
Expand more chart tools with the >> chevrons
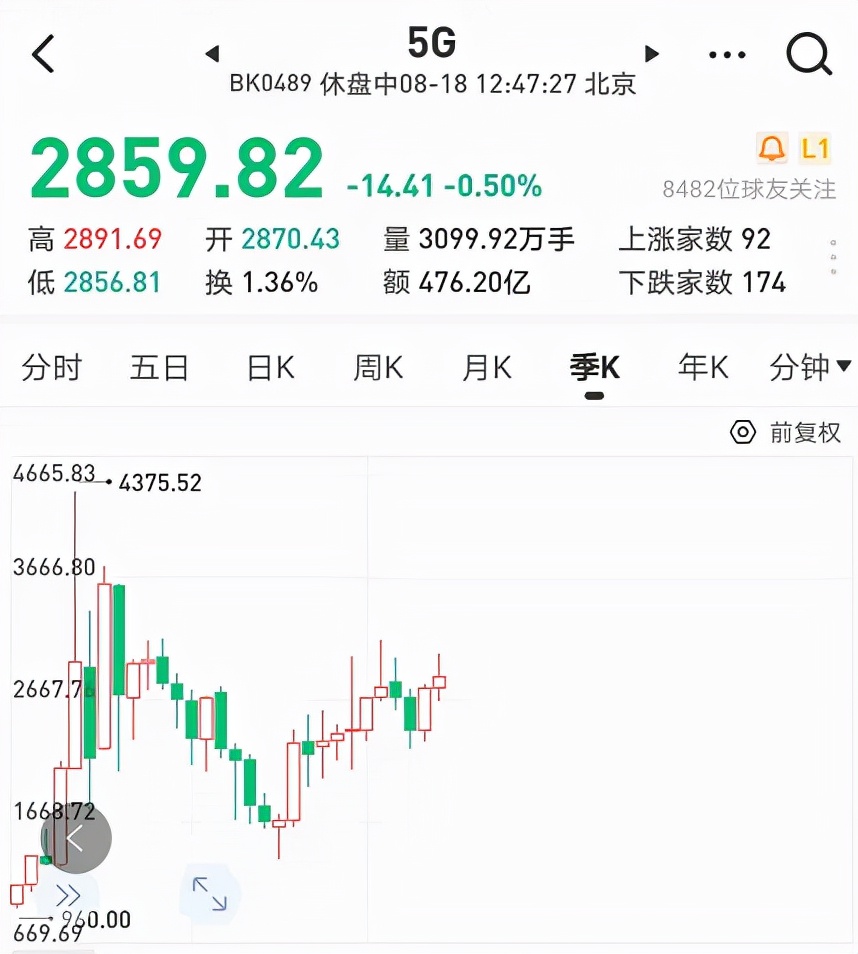point(68,893)
